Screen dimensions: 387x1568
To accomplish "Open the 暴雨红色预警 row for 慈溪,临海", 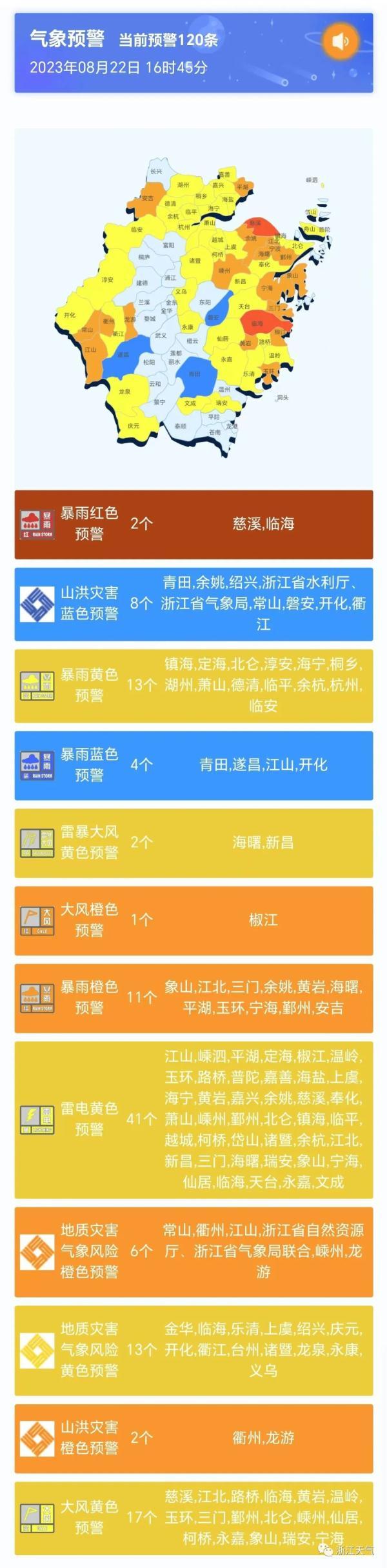I will coord(193,524).
